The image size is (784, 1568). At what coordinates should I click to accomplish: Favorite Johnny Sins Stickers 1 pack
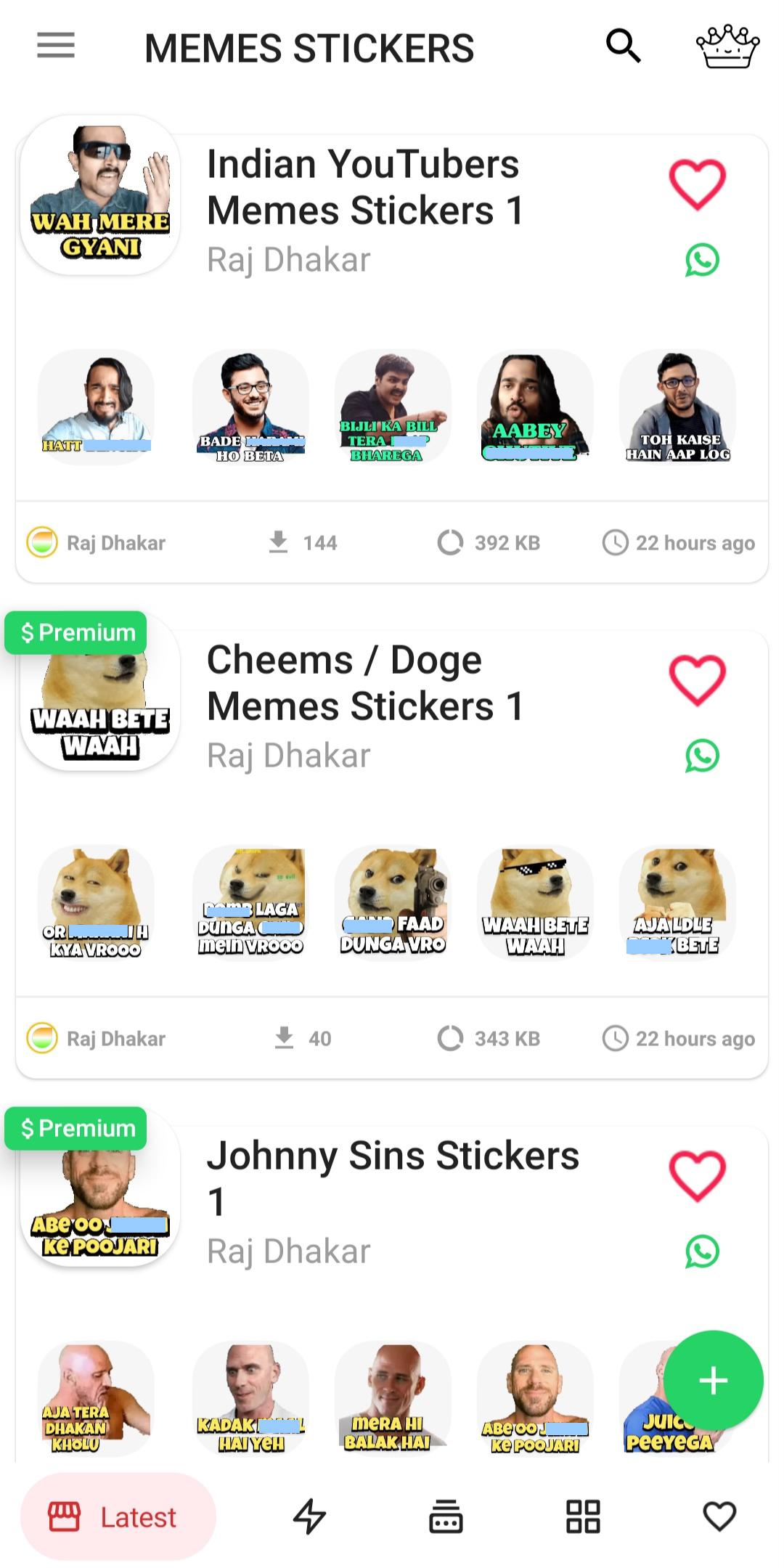[697, 1176]
